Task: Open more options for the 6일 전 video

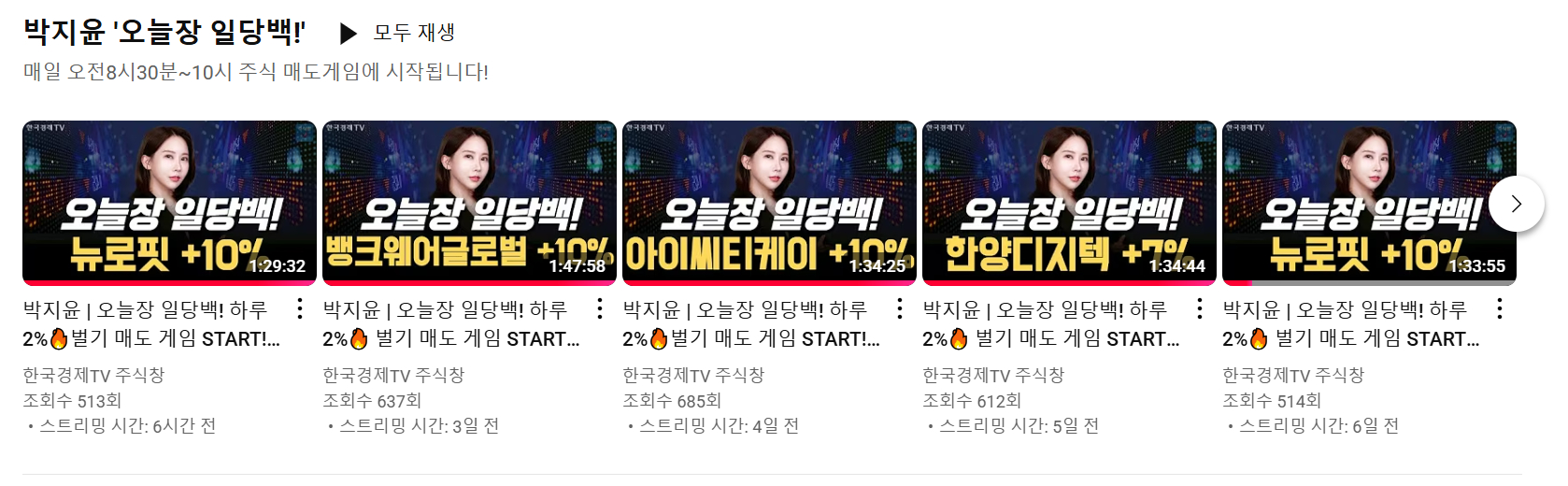Action: 1499,308
